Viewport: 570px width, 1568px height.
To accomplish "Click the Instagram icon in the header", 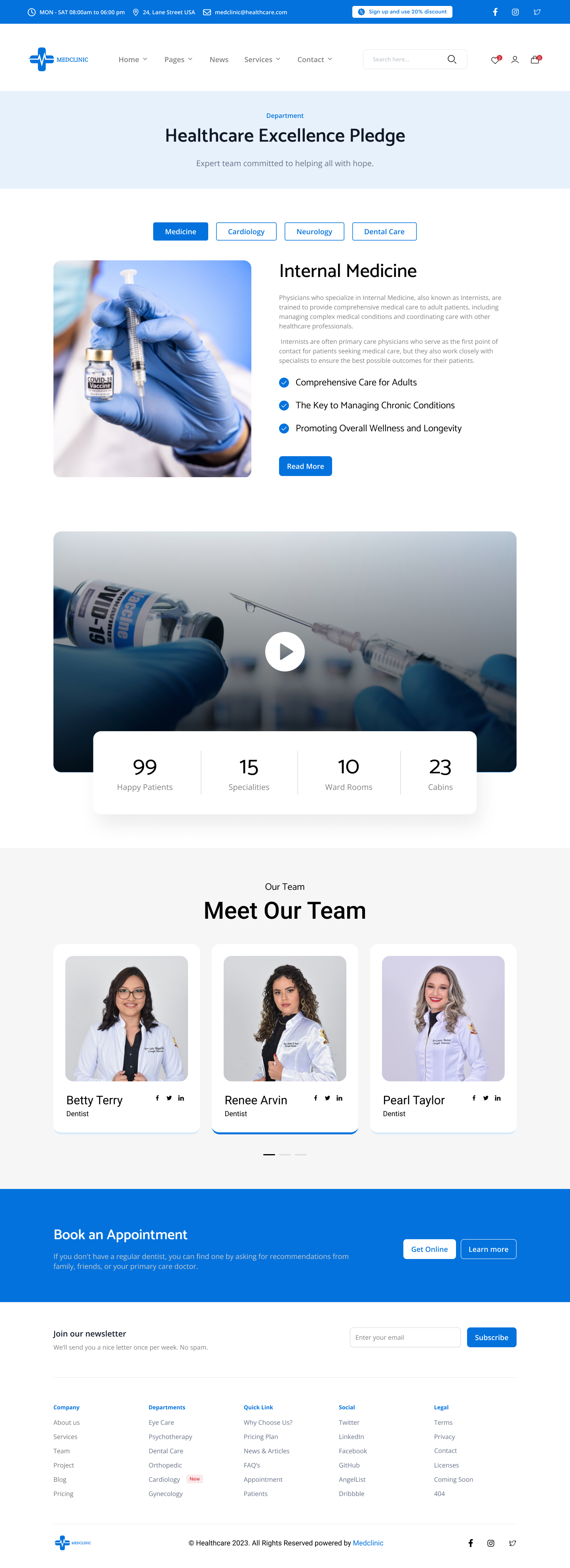I will 515,11.
